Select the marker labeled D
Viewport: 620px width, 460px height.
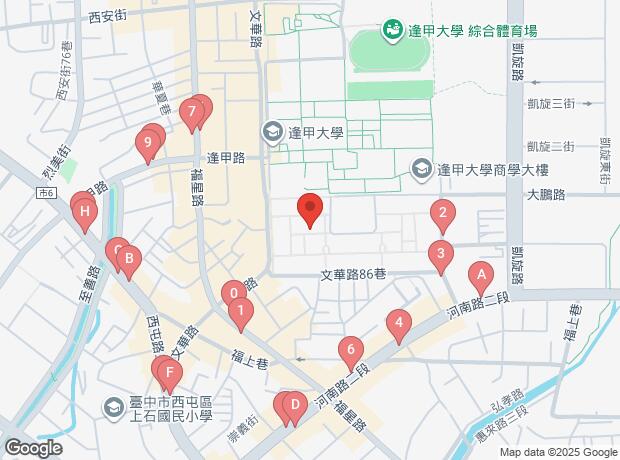click(294, 405)
